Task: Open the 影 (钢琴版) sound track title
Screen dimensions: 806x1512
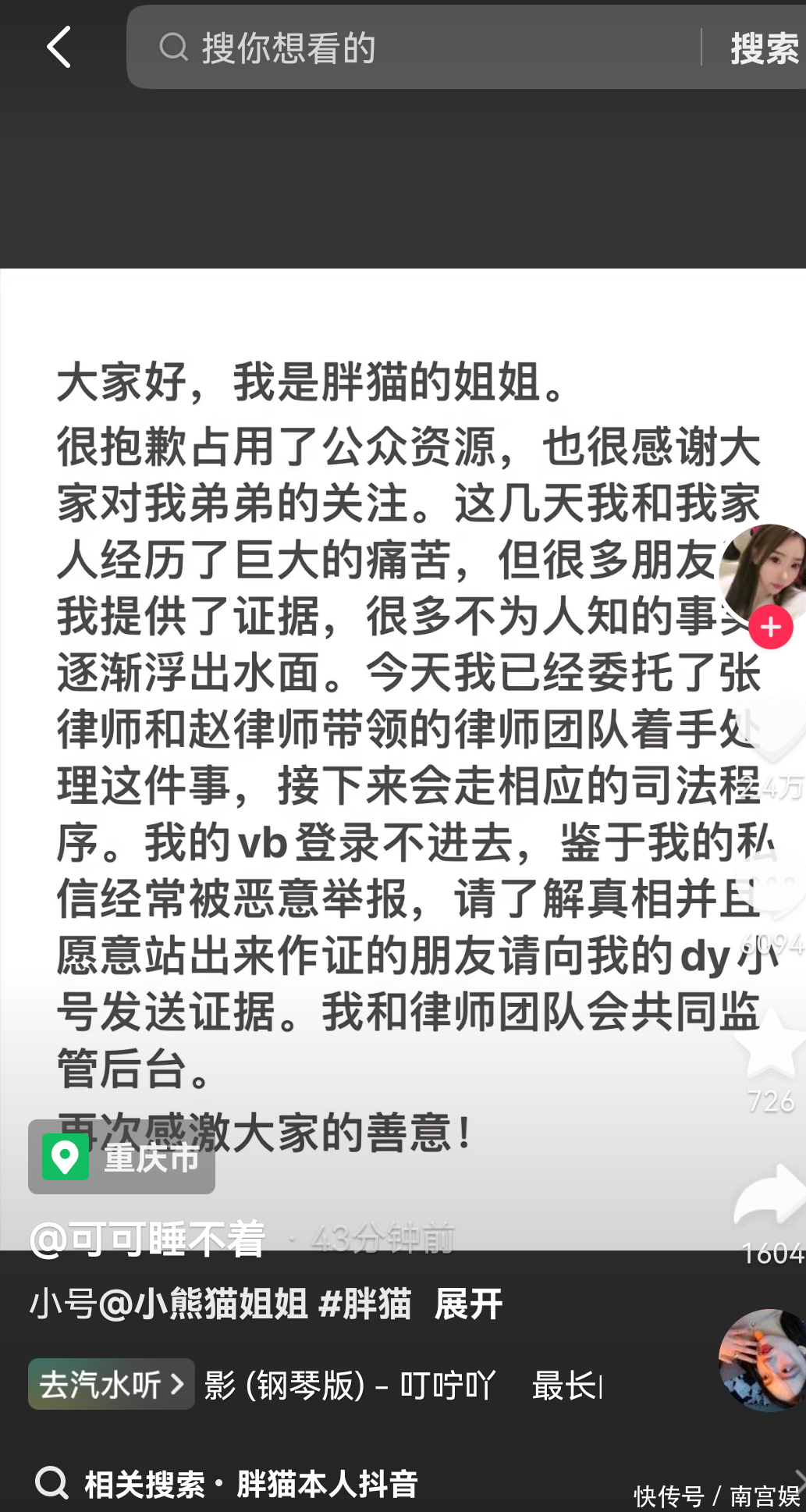Action: pos(350,1386)
